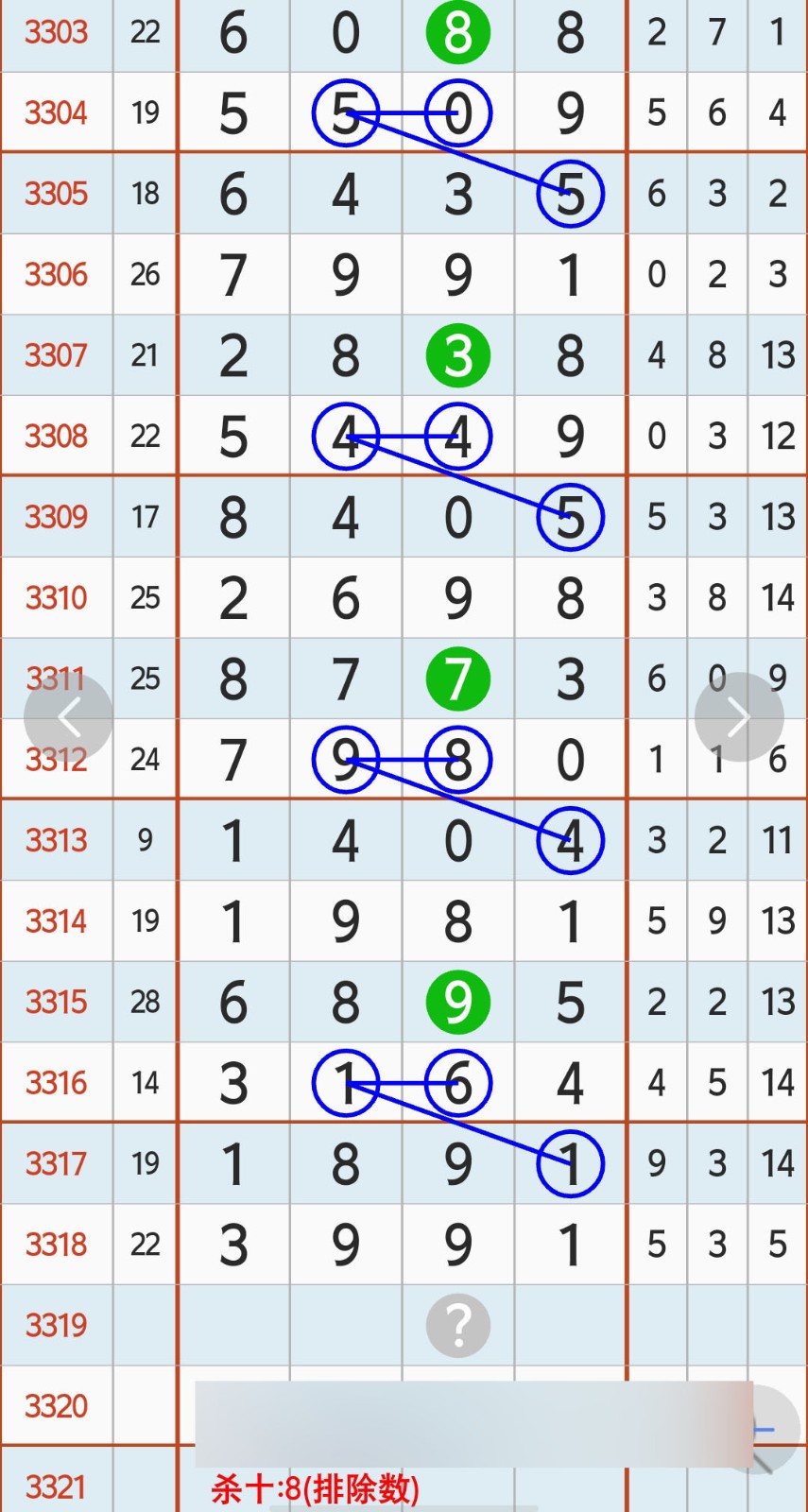808x1512 pixels.
Task: Tap the gray question mark icon in row 3319
Action: pos(457,1325)
